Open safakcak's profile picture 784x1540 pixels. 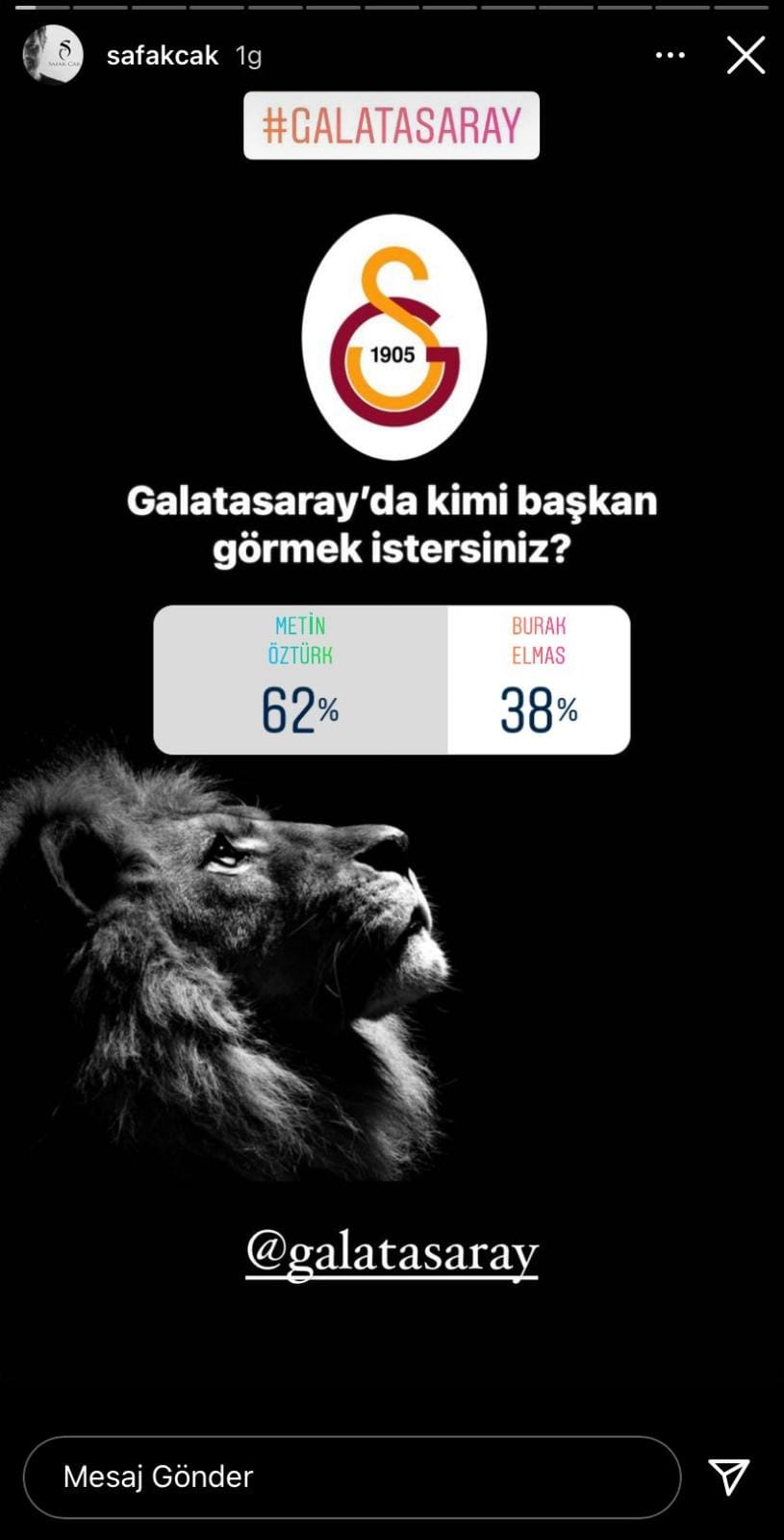(52, 55)
